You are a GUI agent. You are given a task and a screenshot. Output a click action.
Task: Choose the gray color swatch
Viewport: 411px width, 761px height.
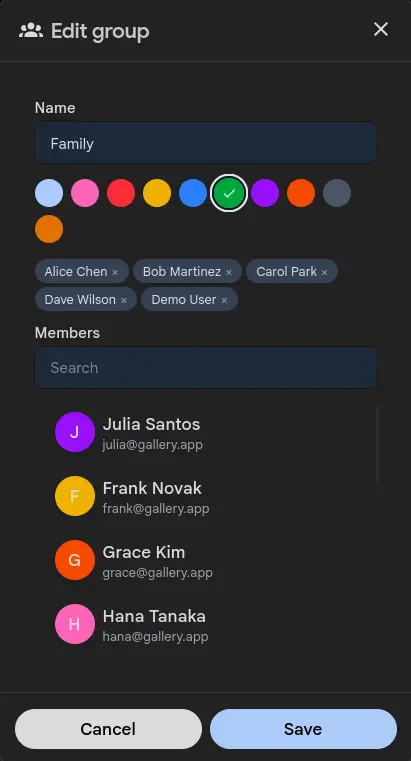tap(337, 193)
